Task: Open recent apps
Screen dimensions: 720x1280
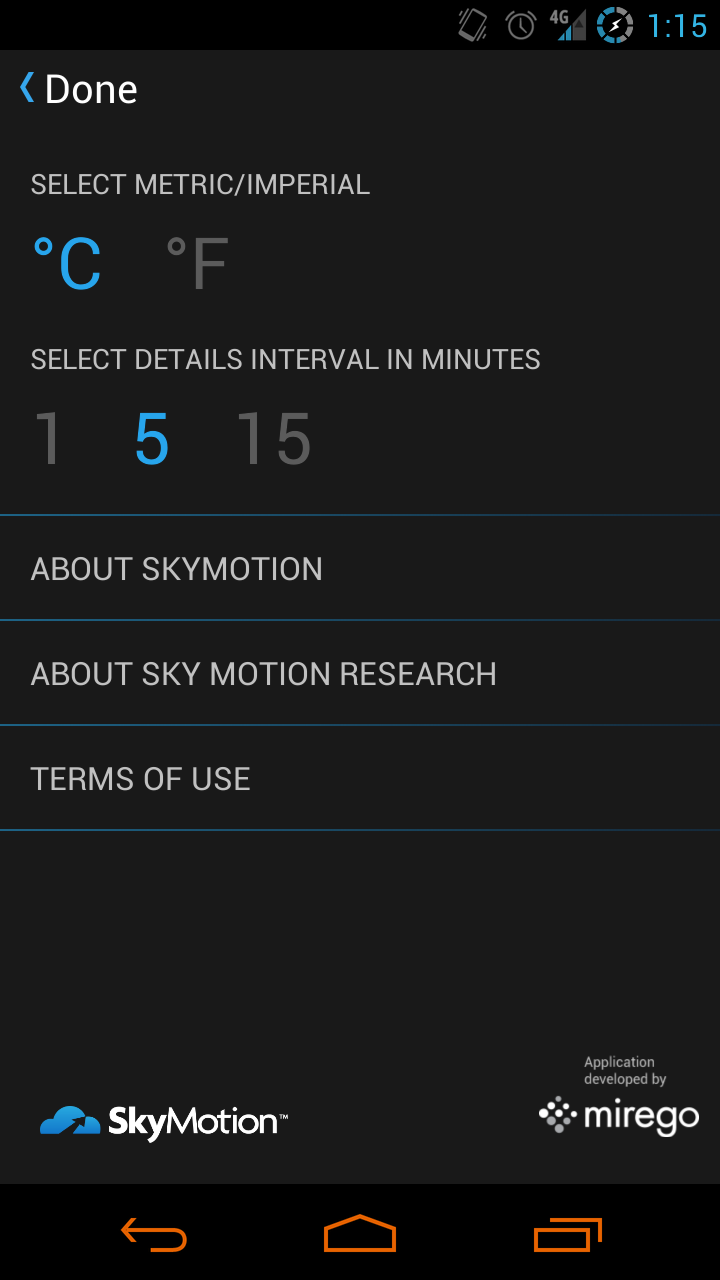Action: point(567,1234)
